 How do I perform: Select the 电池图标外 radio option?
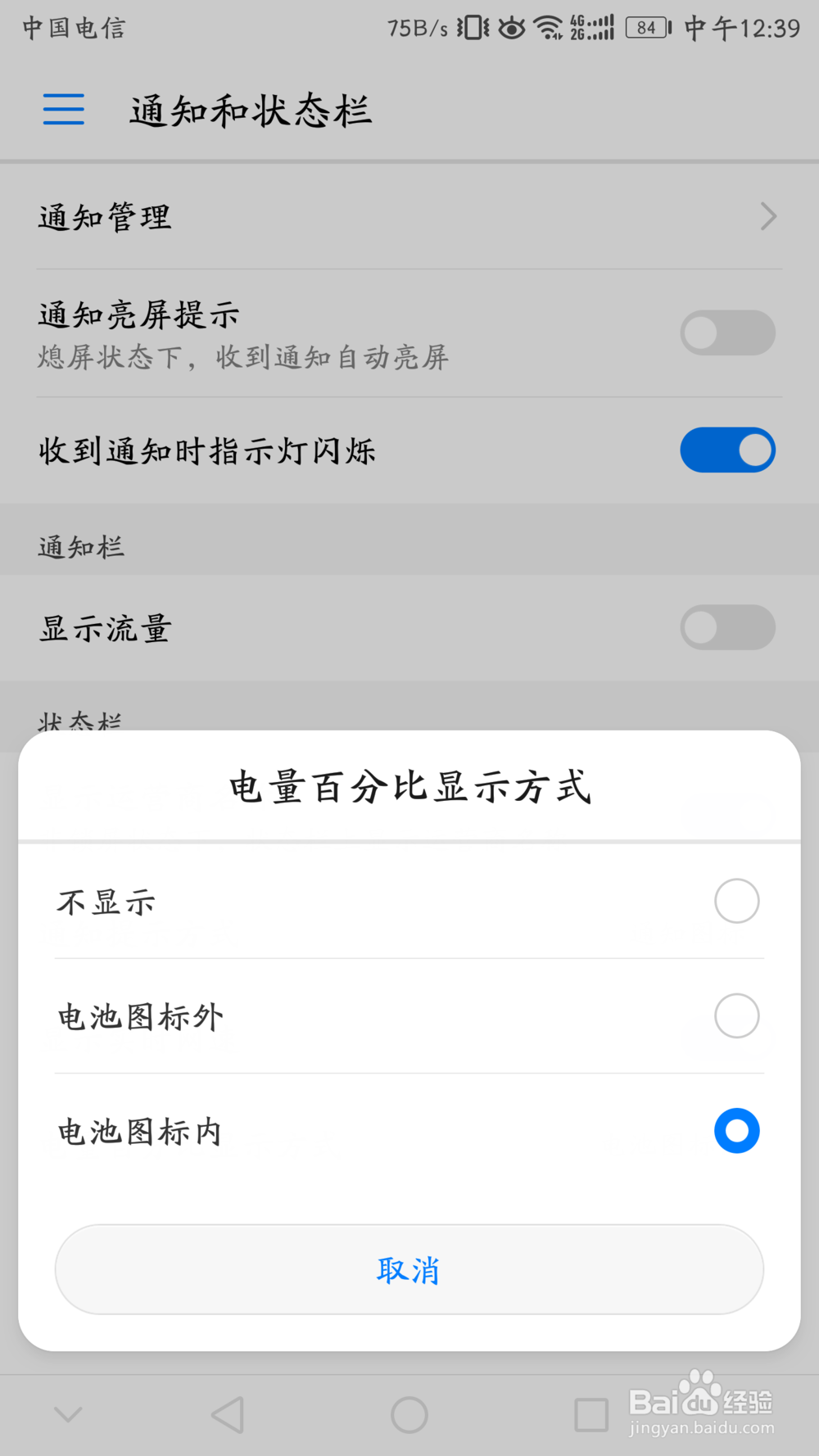(736, 1016)
